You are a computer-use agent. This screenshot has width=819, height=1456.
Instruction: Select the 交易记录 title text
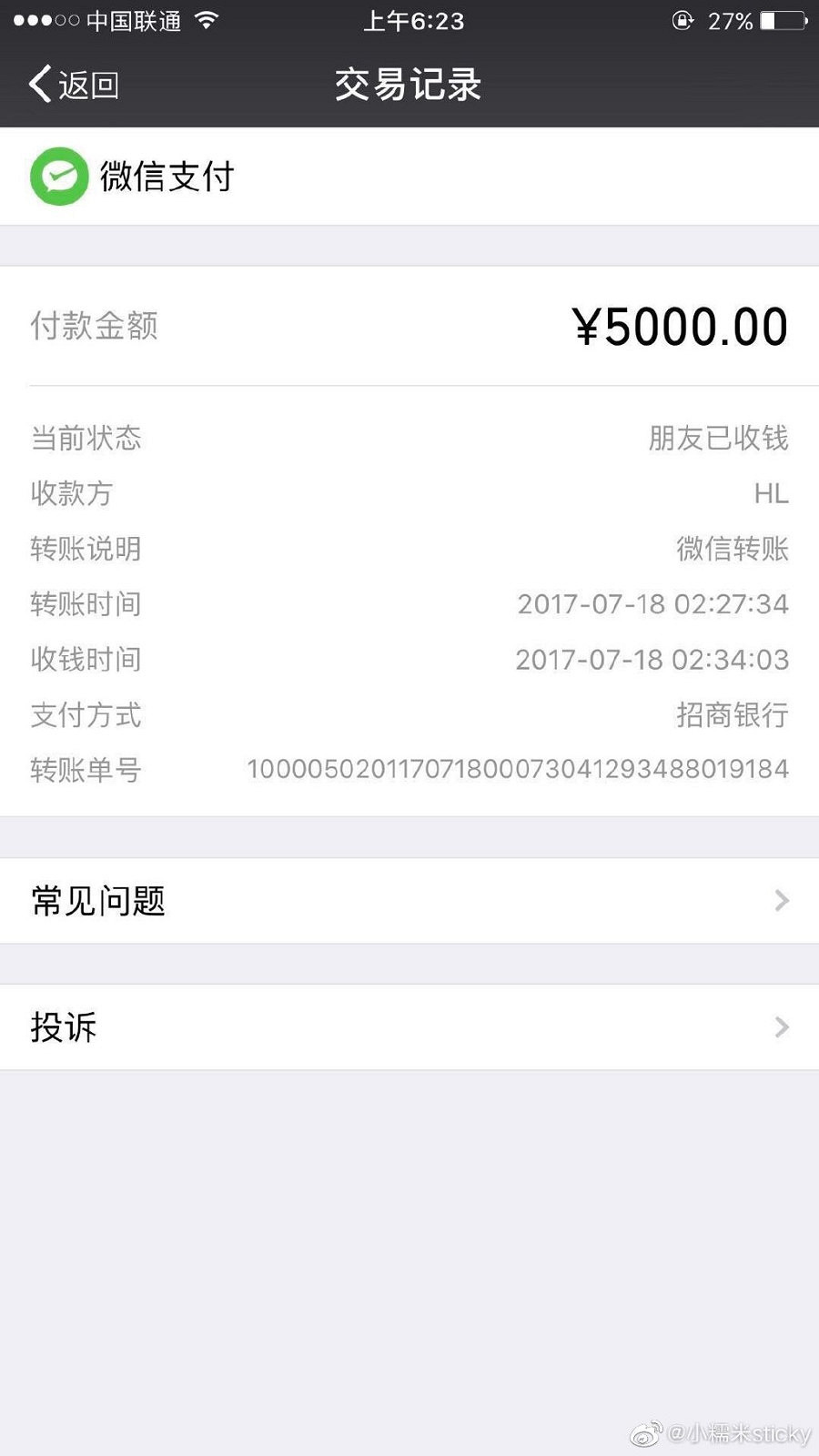coord(408,83)
